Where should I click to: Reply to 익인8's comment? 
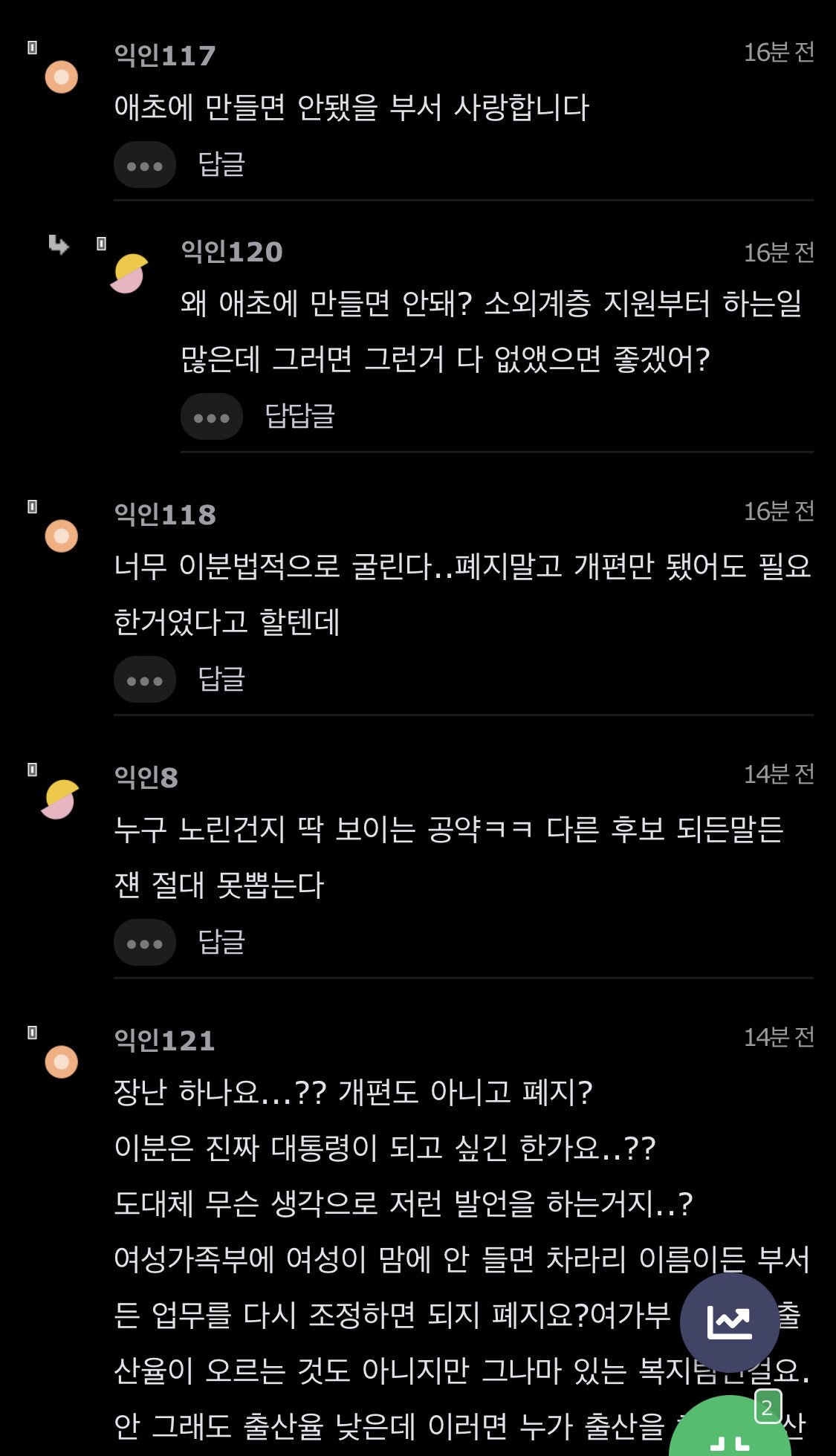click(x=221, y=942)
